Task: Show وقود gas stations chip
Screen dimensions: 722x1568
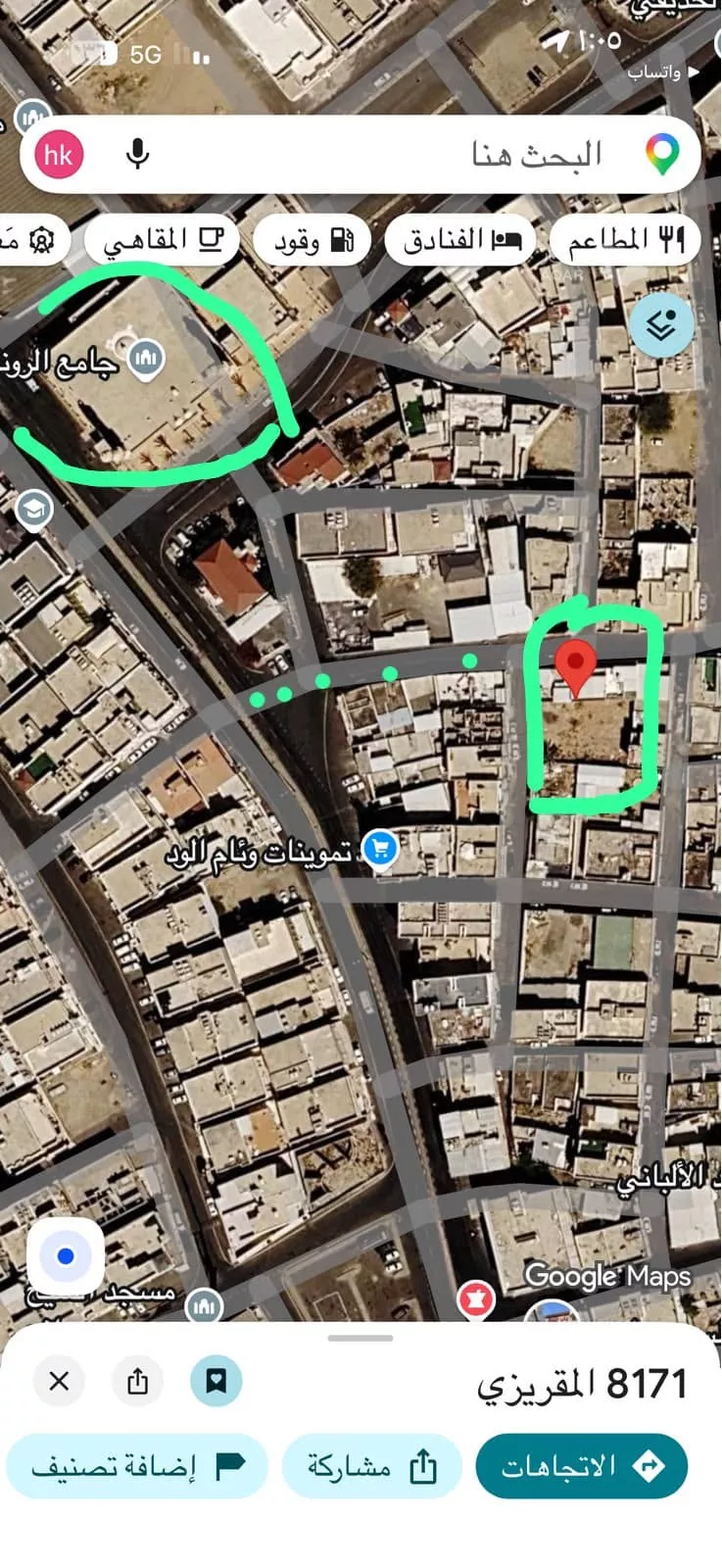Action: click(x=313, y=239)
